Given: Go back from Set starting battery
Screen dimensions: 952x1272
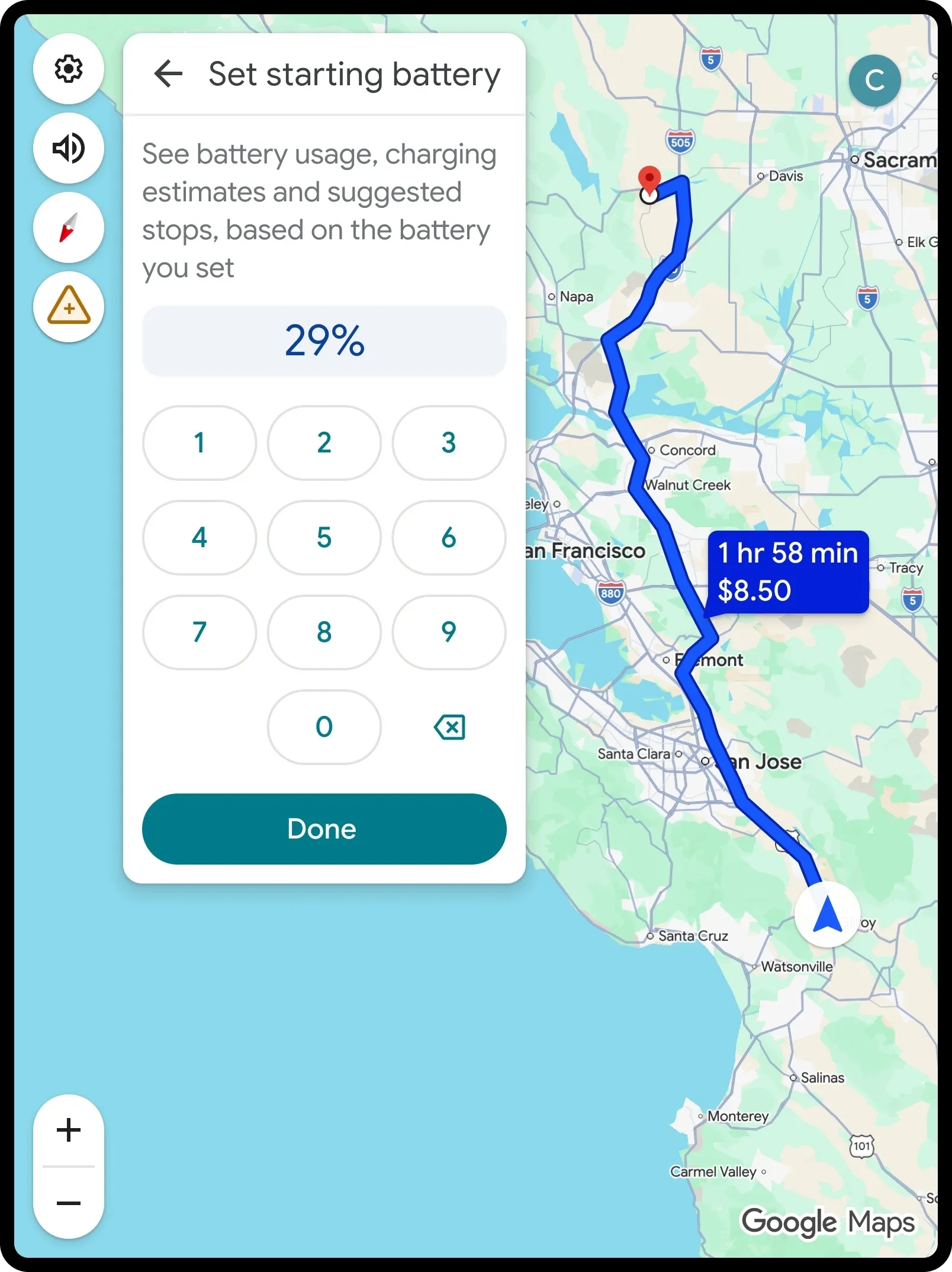Looking at the screenshot, I should pos(168,73).
